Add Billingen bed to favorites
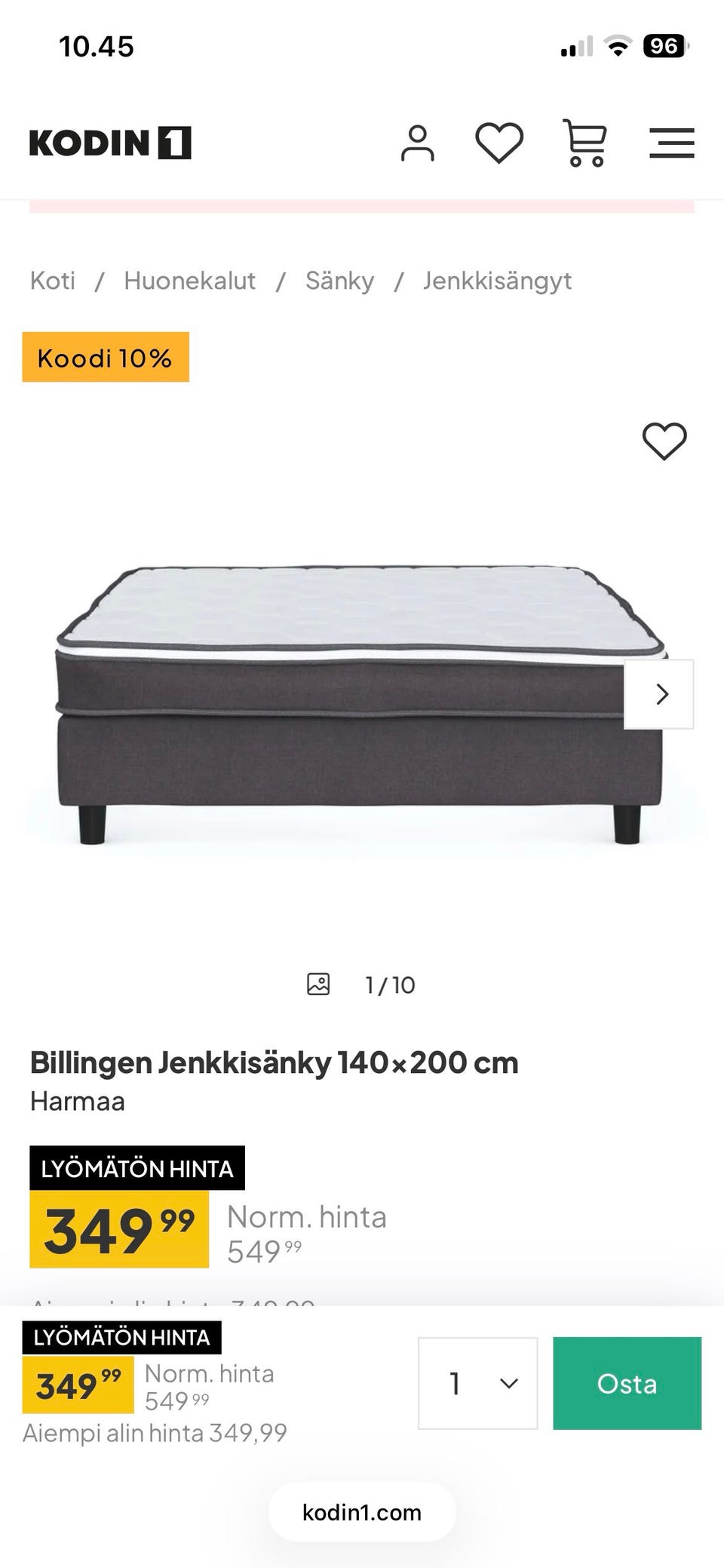This screenshot has height=1568, width=724. pos(664,441)
